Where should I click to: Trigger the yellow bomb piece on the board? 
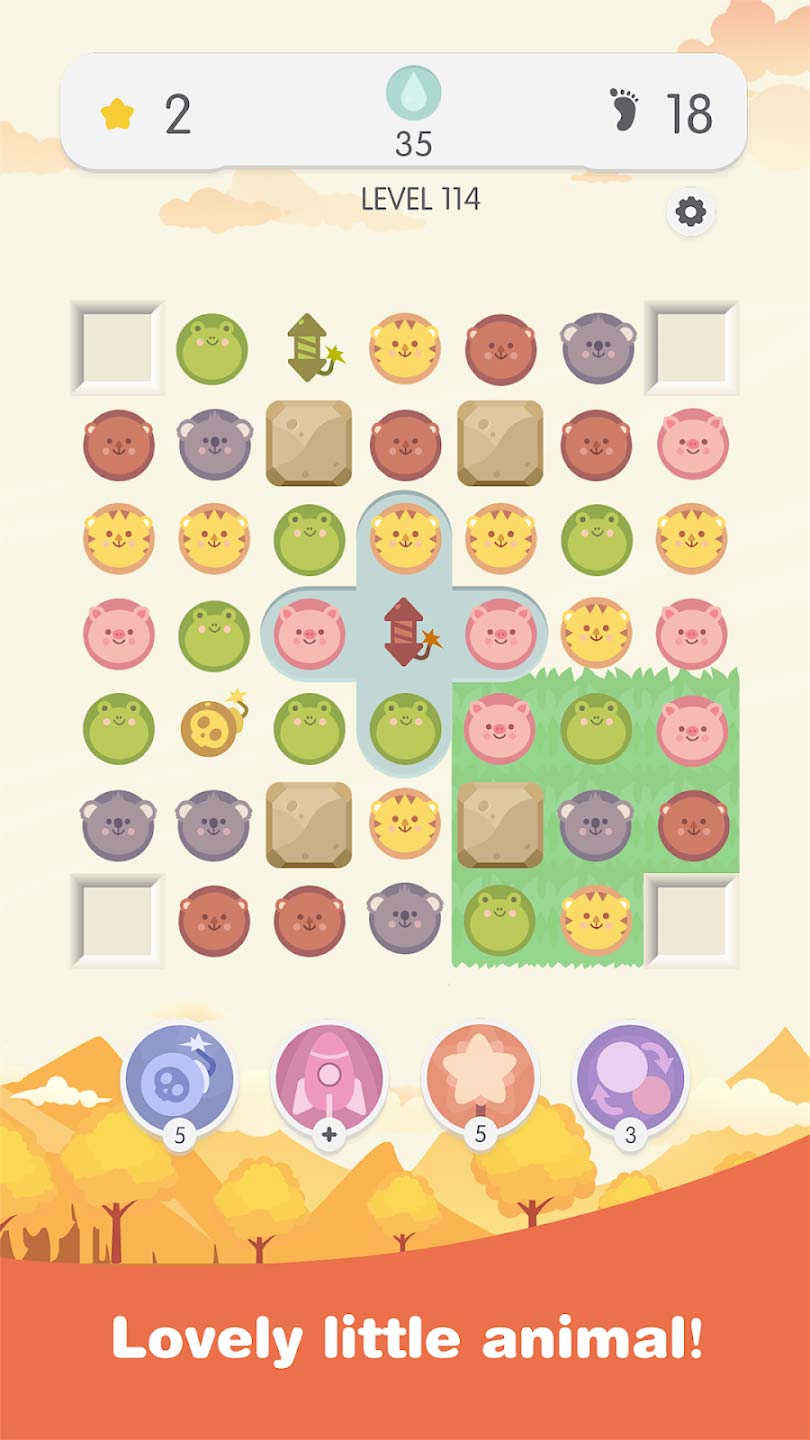click(x=212, y=725)
